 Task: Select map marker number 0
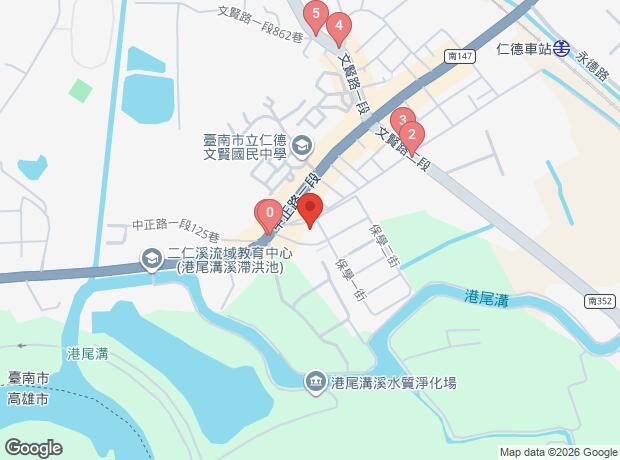click(x=268, y=213)
